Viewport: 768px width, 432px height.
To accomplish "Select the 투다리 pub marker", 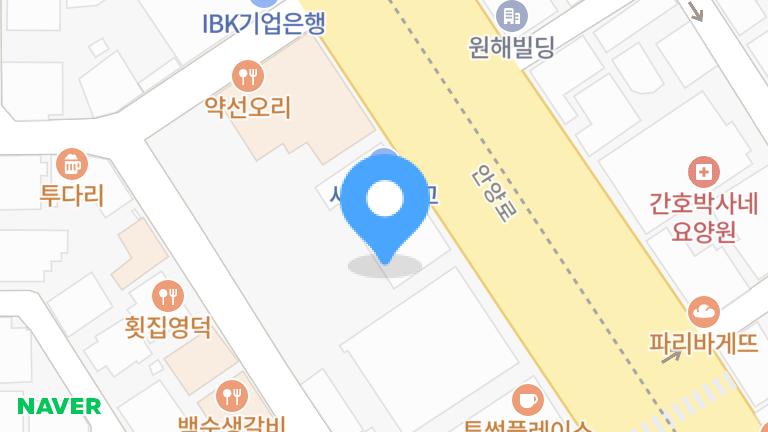I will [72, 163].
